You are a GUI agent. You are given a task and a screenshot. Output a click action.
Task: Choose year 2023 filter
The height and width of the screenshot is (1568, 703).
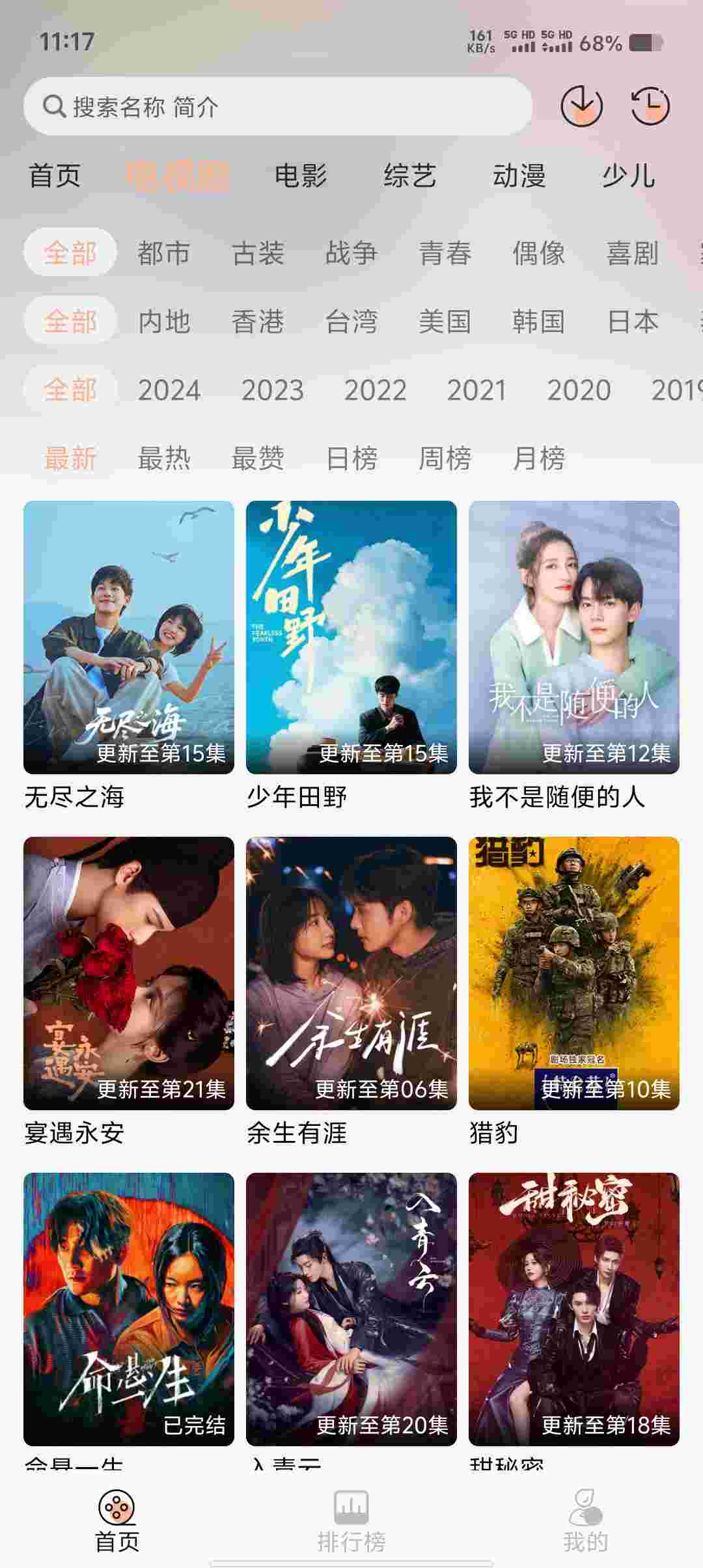[x=272, y=390]
